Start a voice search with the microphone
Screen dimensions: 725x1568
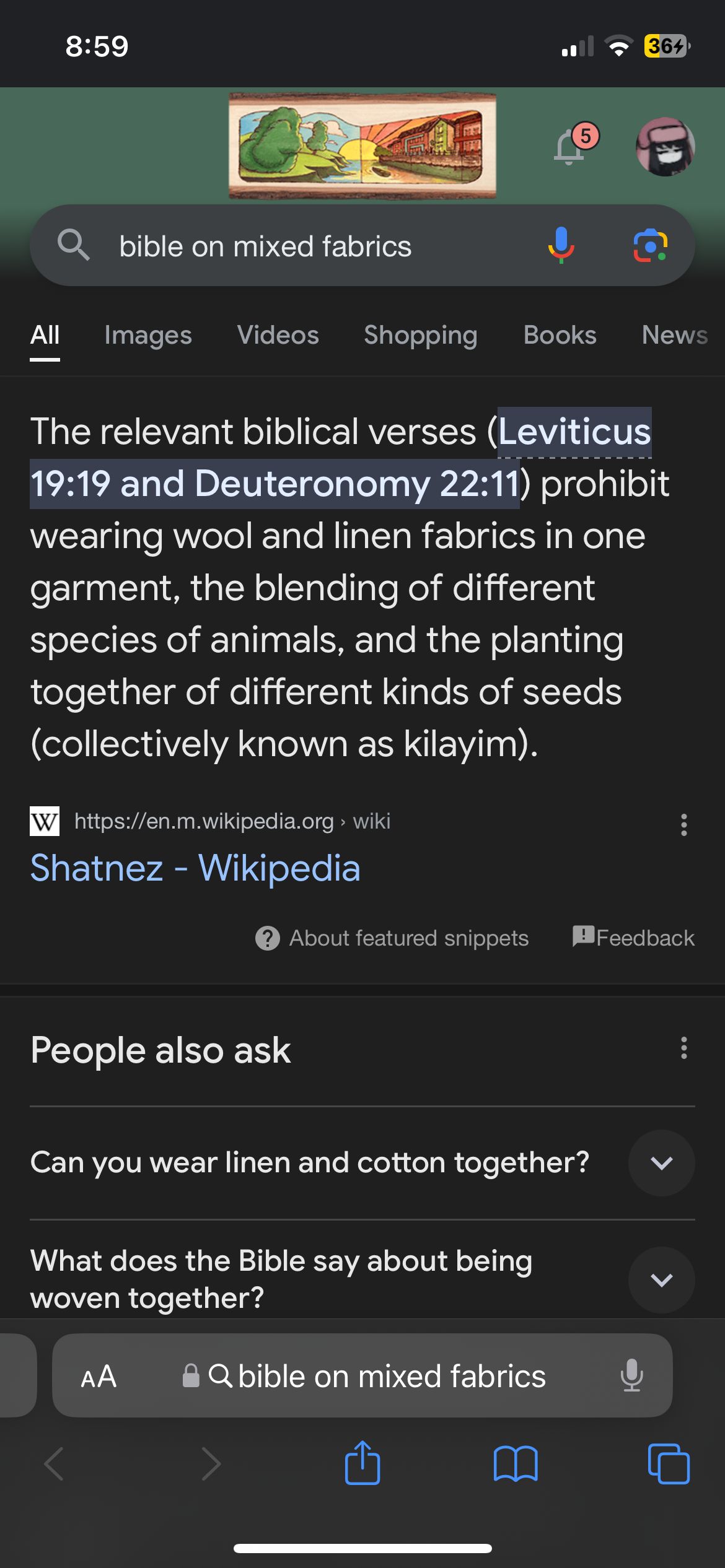[x=561, y=245]
